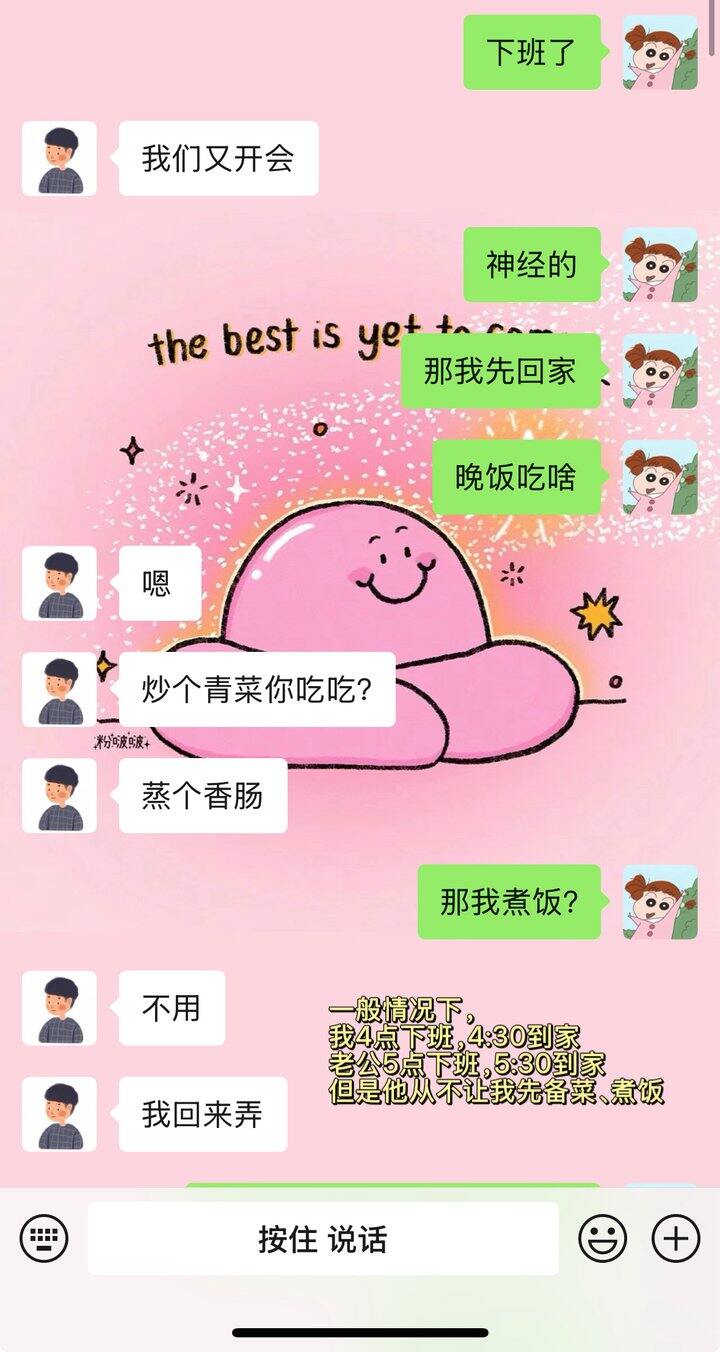Open the emoji sticker panel
The image size is (720, 1352).
coord(603,1239)
